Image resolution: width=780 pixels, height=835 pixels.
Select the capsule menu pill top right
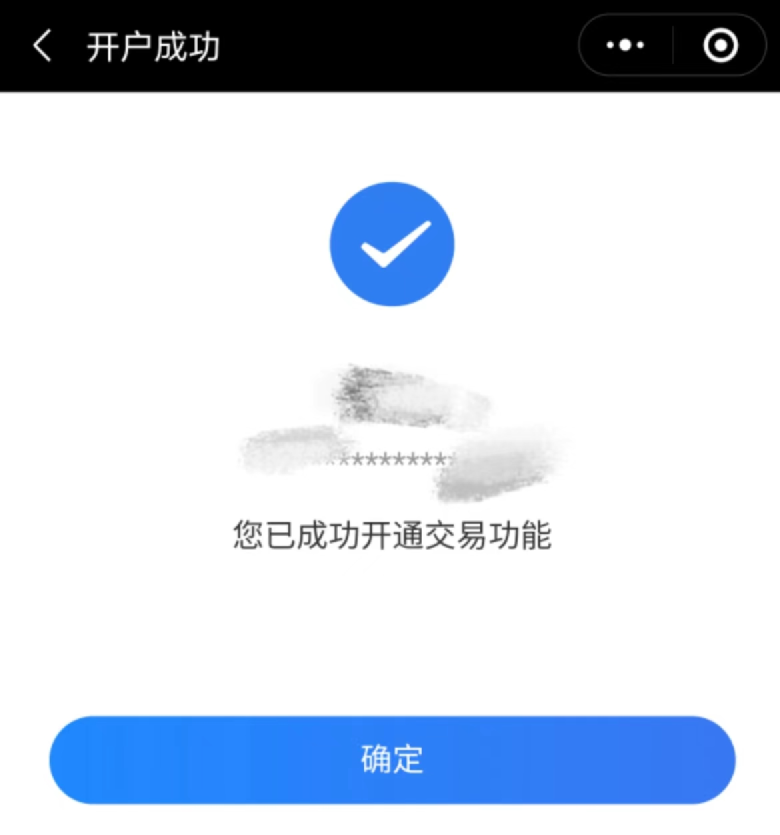point(672,45)
